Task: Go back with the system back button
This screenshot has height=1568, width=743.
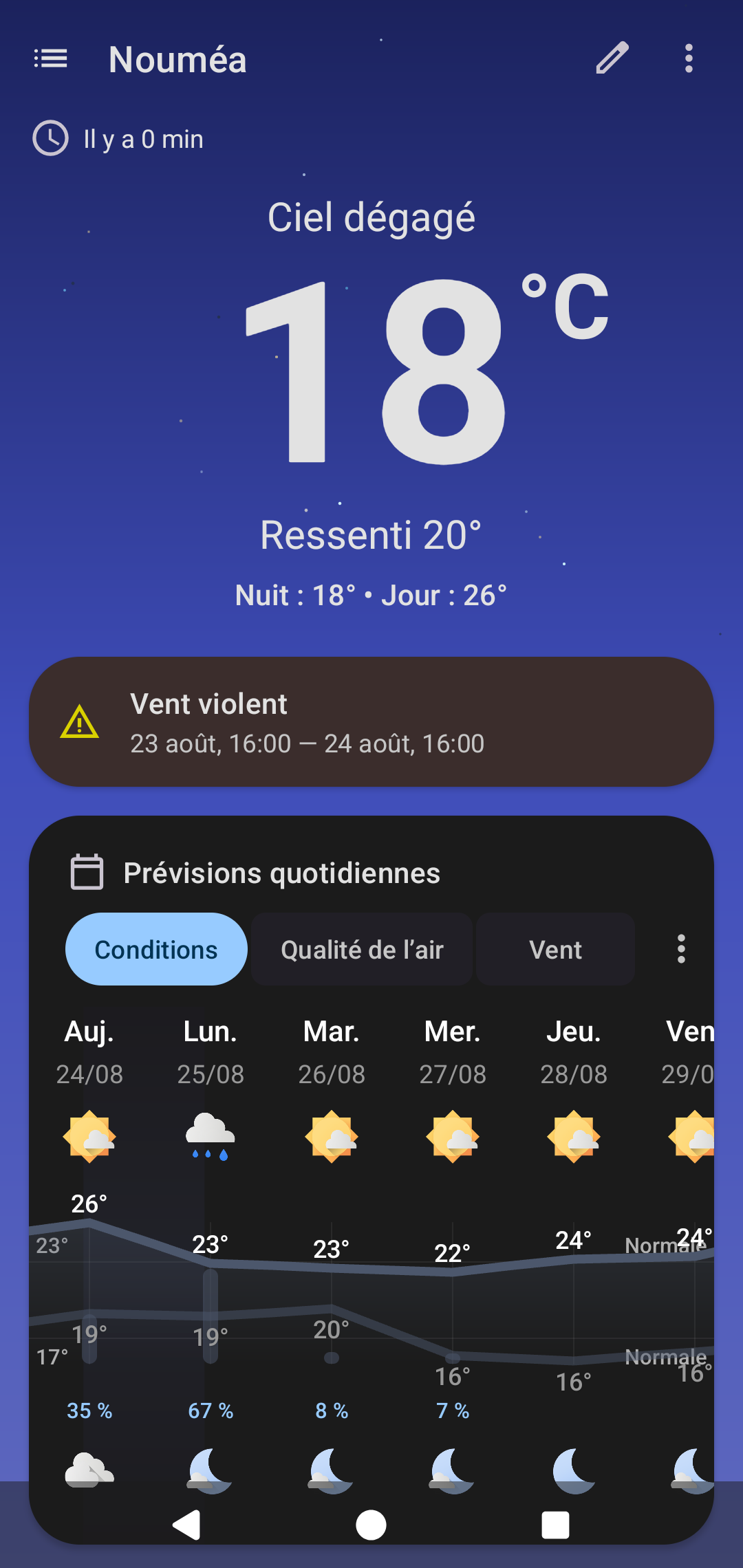Action: (186, 1525)
